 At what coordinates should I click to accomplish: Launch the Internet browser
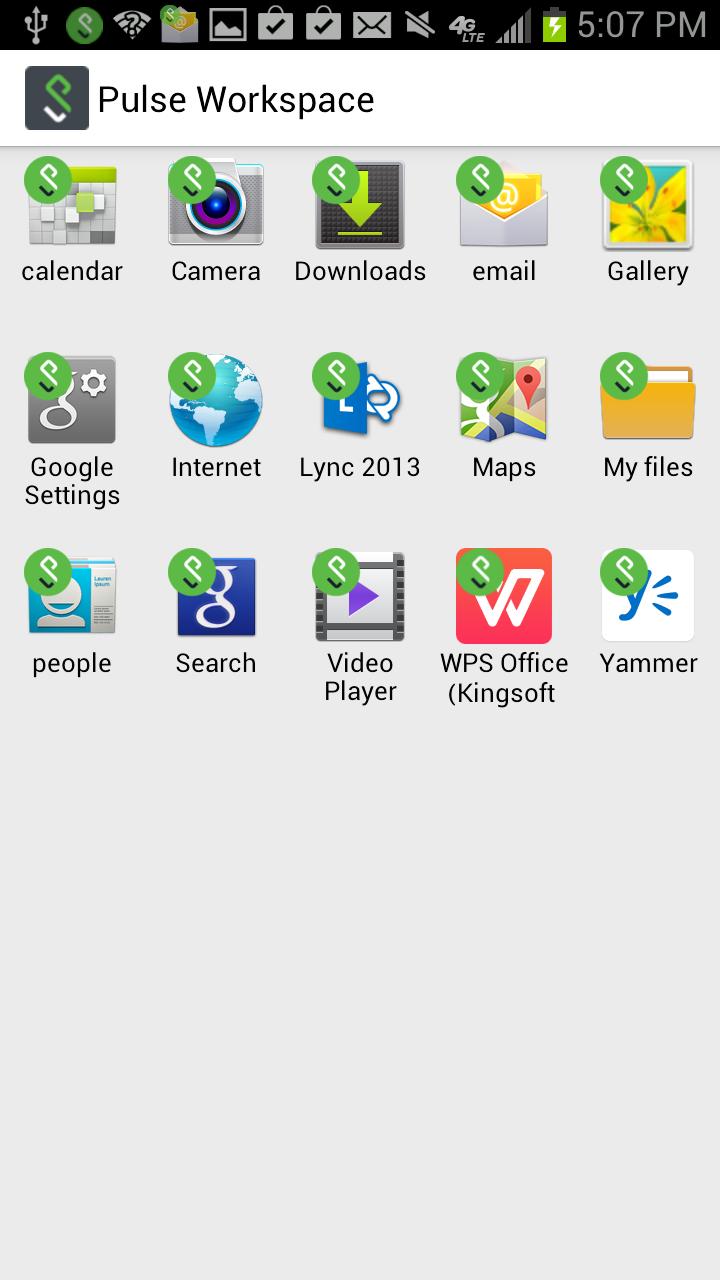point(216,400)
